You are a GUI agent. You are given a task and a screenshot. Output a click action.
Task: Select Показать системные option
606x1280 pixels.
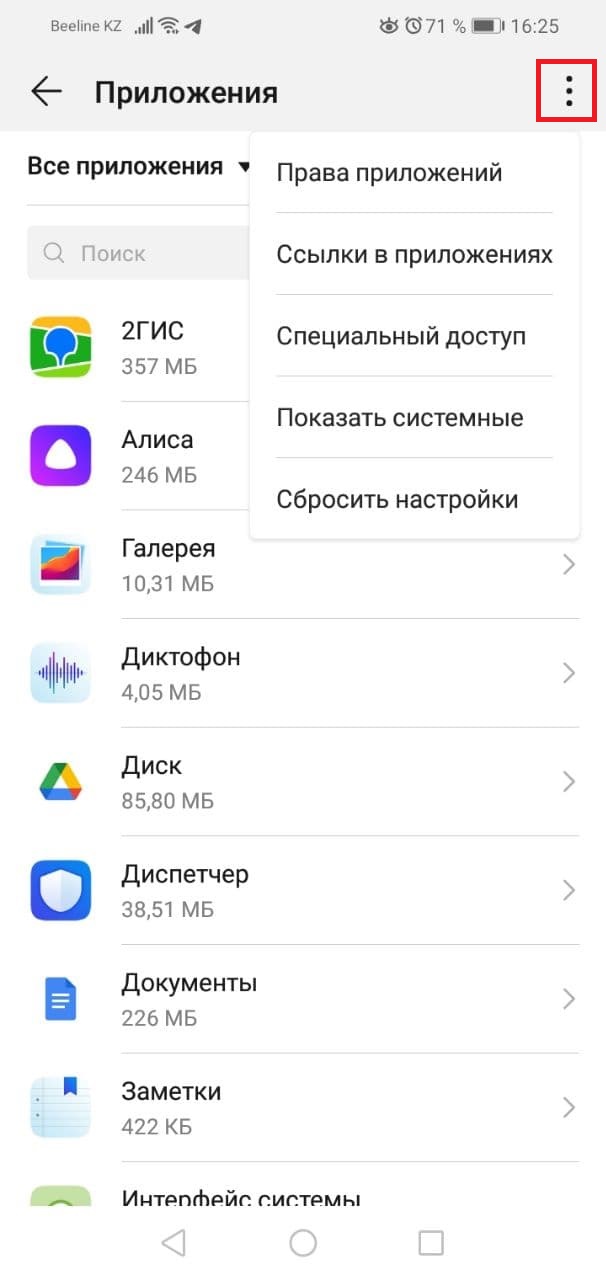[400, 418]
